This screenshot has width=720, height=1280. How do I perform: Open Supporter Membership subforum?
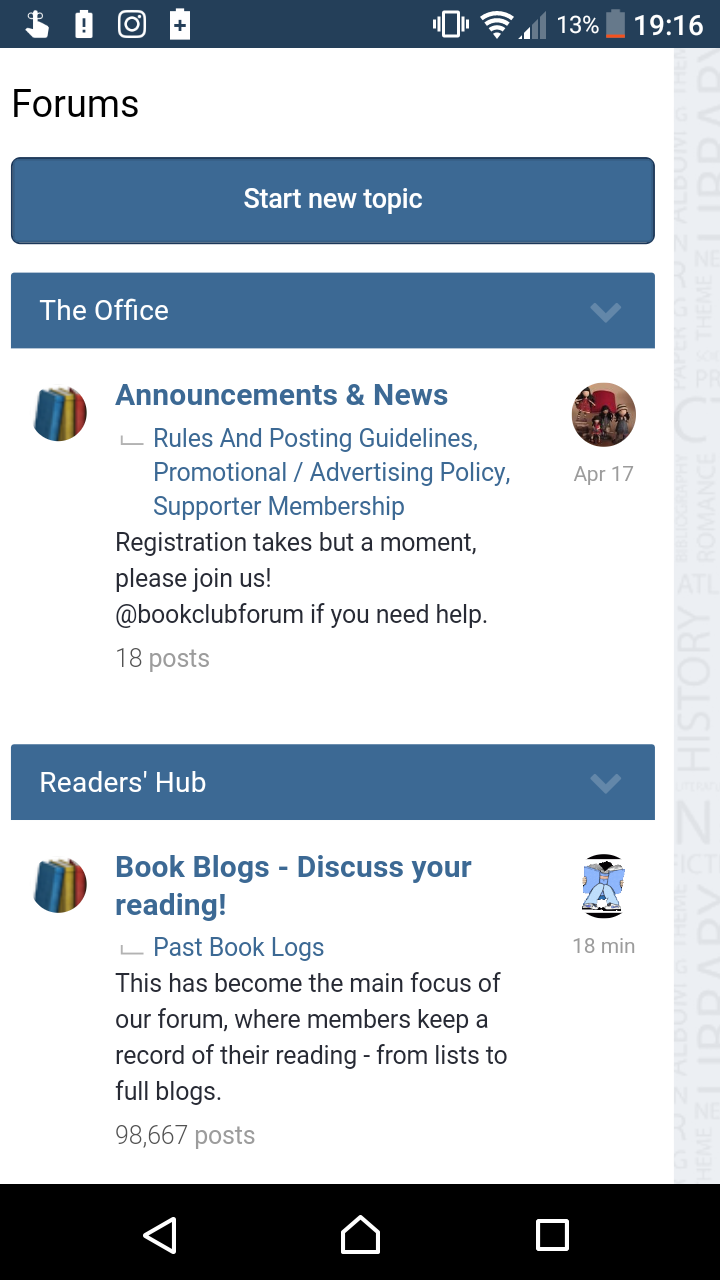279,506
